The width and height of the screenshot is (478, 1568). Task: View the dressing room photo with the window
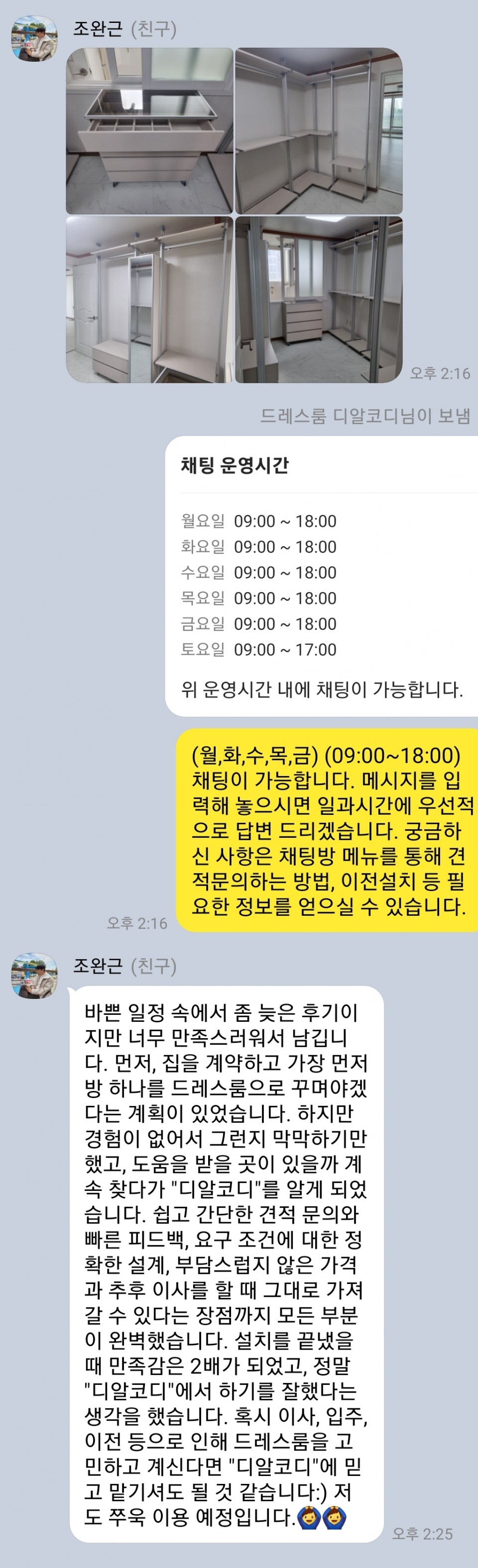[x=319, y=299]
